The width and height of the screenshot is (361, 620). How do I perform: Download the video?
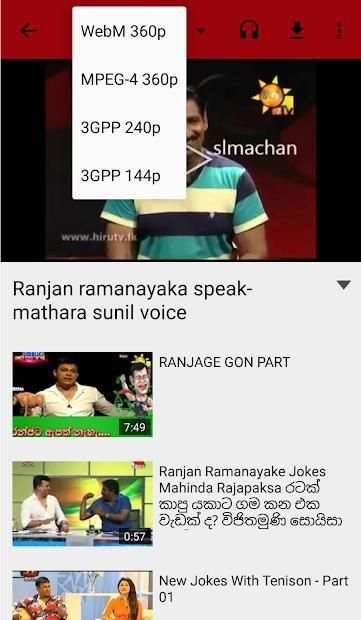point(297,30)
